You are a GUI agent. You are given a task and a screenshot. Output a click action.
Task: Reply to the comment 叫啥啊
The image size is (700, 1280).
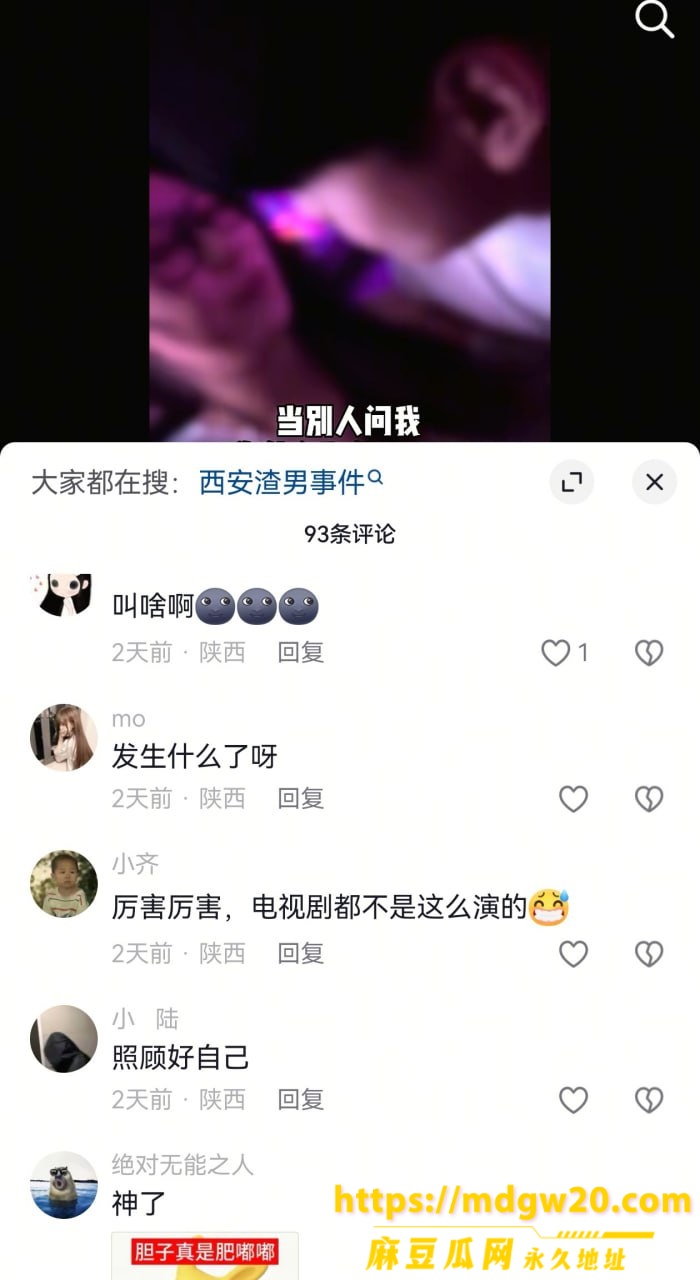300,652
